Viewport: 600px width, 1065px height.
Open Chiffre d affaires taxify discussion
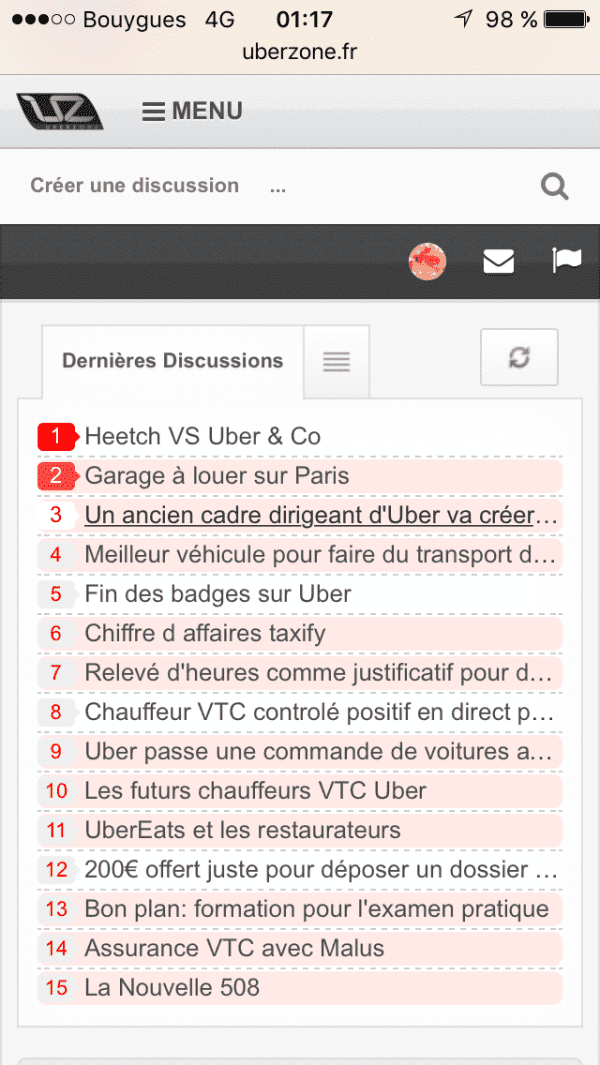pyautogui.click(x=205, y=634)
